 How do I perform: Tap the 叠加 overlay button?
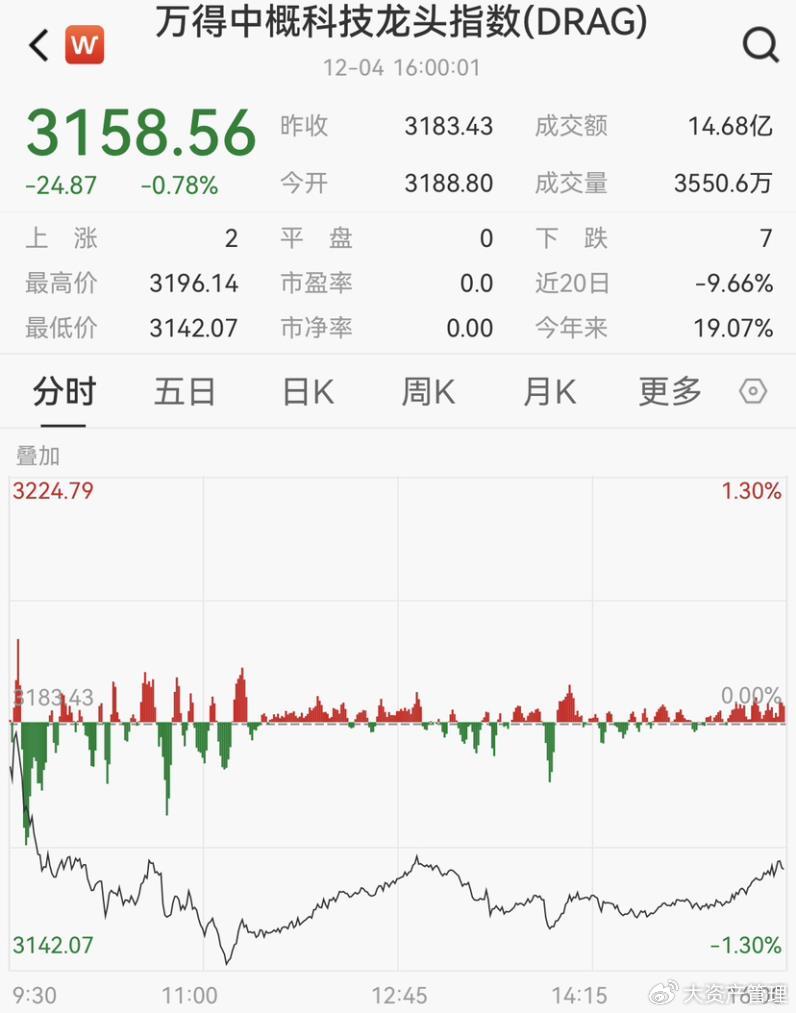click(38, 456)
